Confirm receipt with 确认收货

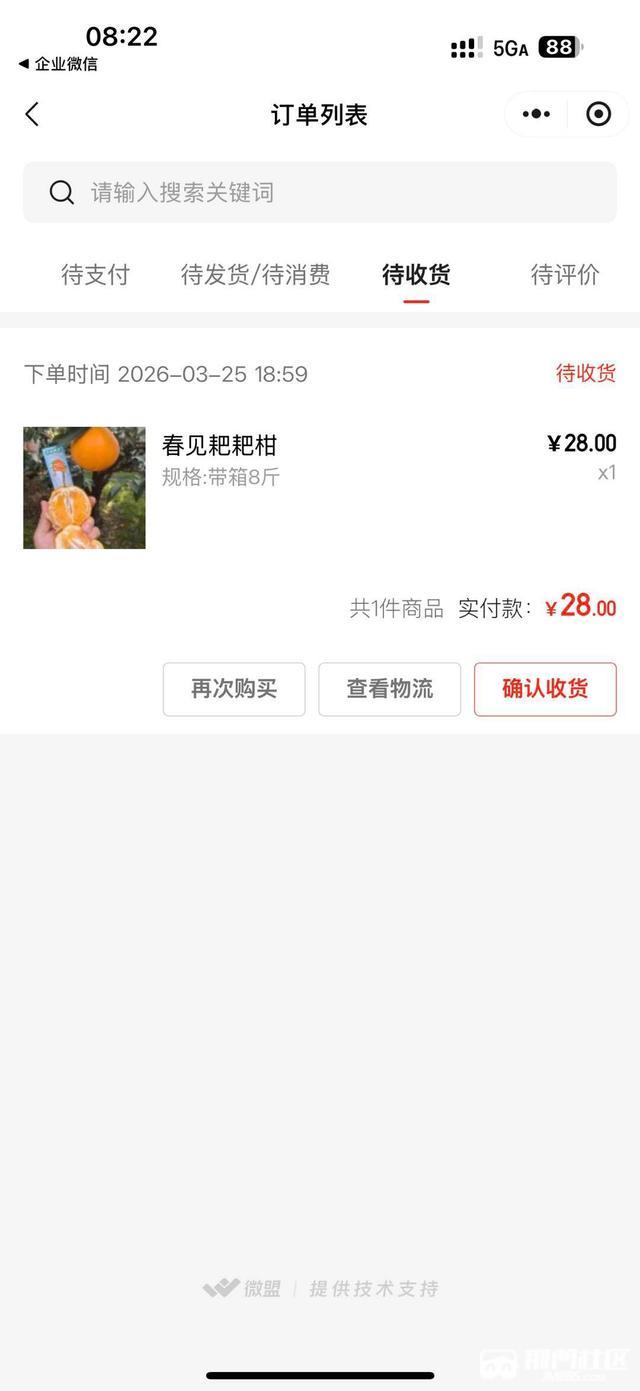545,689
